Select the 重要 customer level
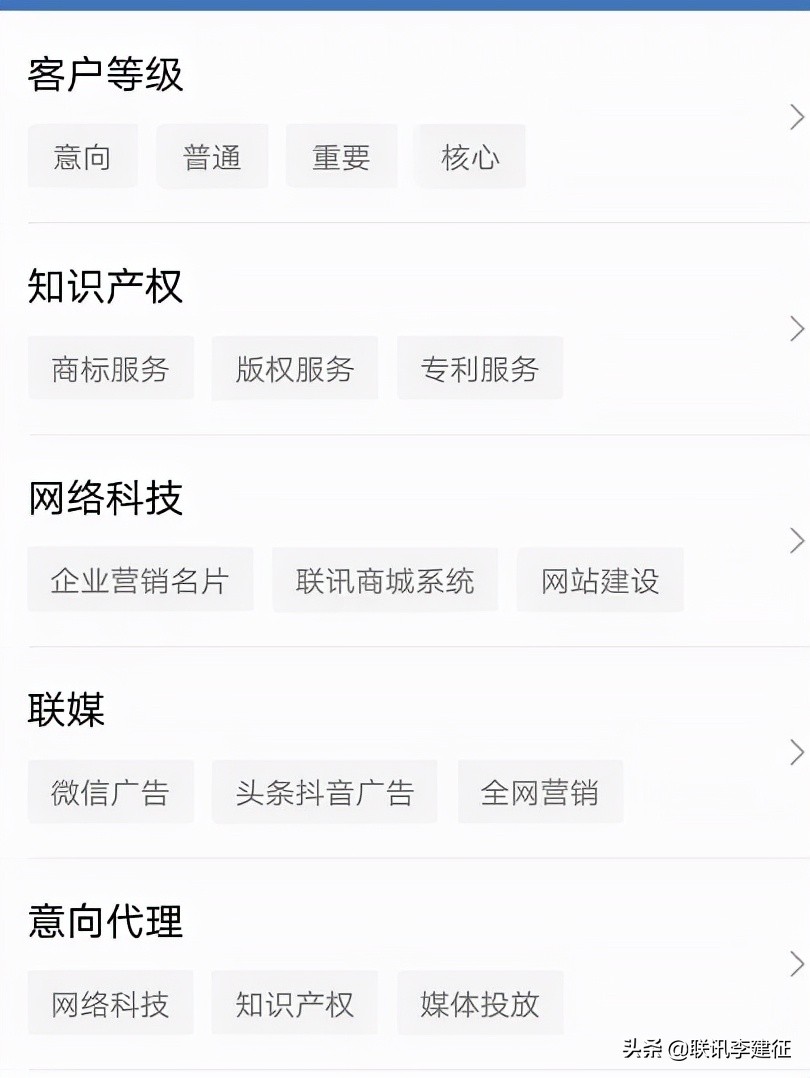 pyautogui.click(x=341, y=156)
